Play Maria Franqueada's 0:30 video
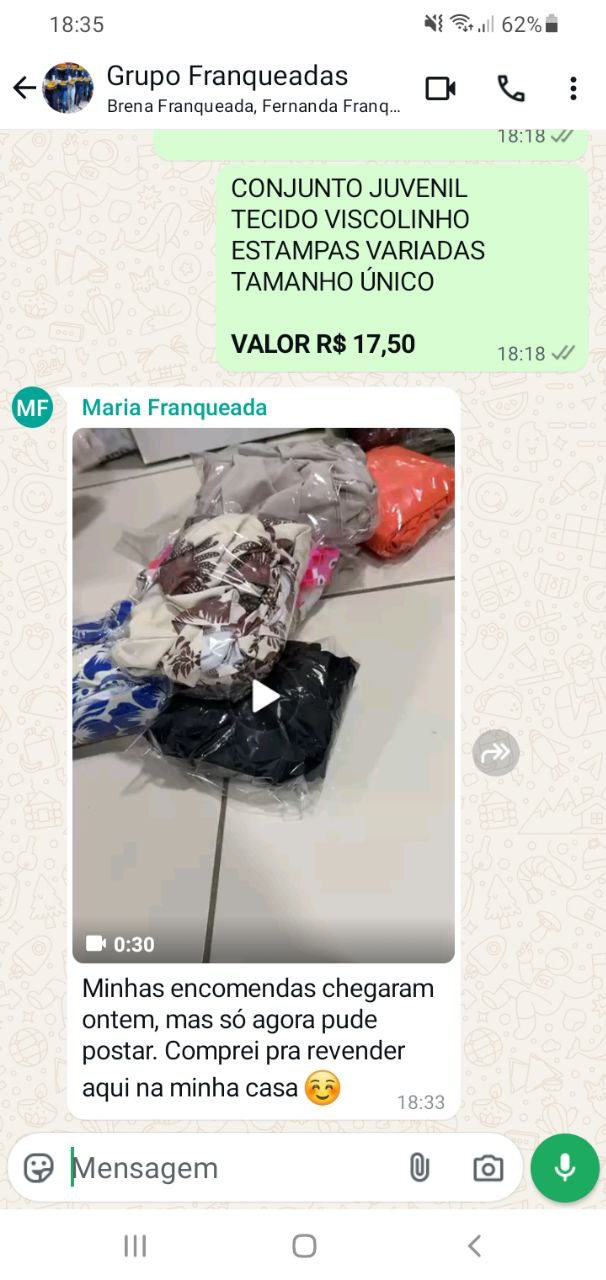606x1280 pixels. pyautogui.click(x=264, y=696)
